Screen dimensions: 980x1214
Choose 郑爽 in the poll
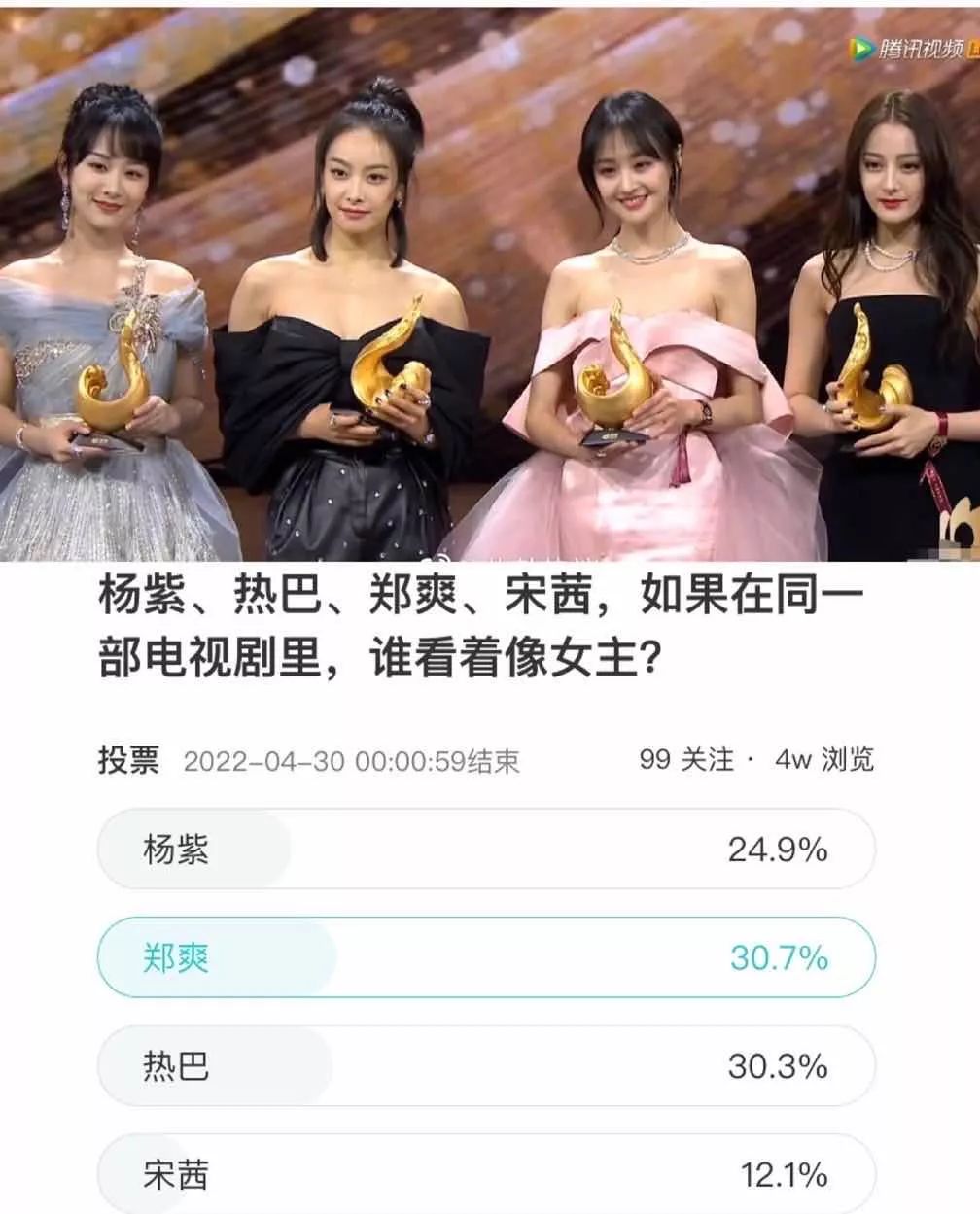486,958
